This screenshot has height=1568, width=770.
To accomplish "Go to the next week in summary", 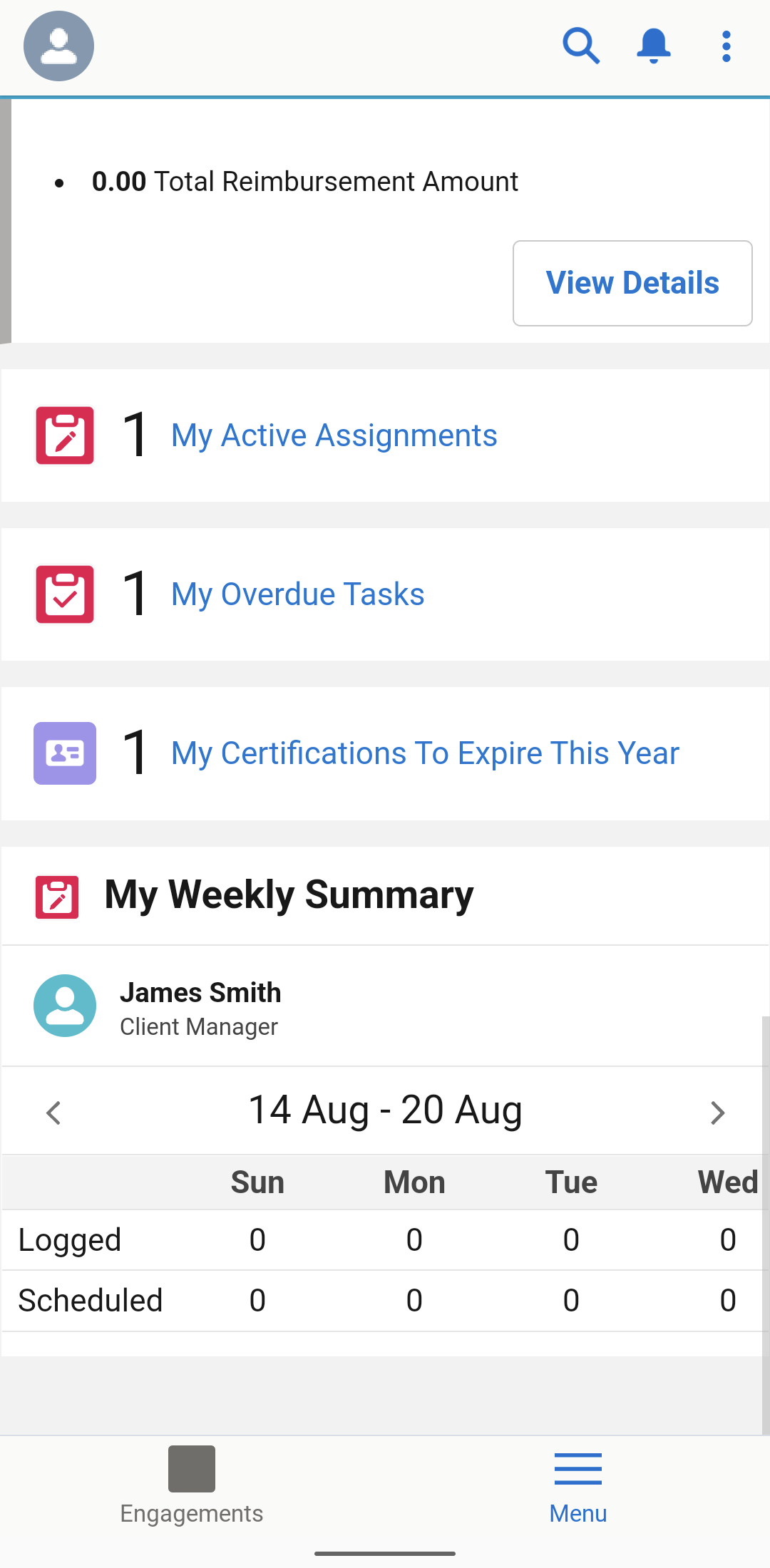I will [717, 1113].
